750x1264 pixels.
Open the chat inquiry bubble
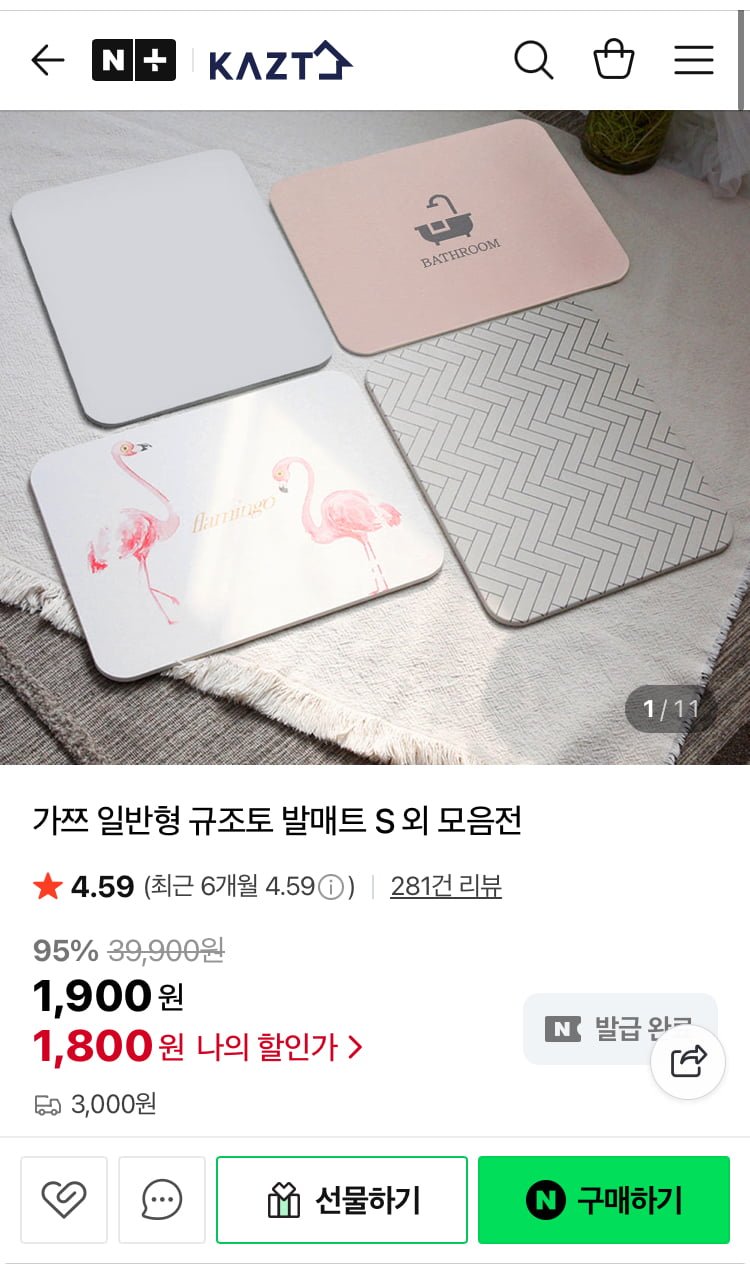point(162,1199)
